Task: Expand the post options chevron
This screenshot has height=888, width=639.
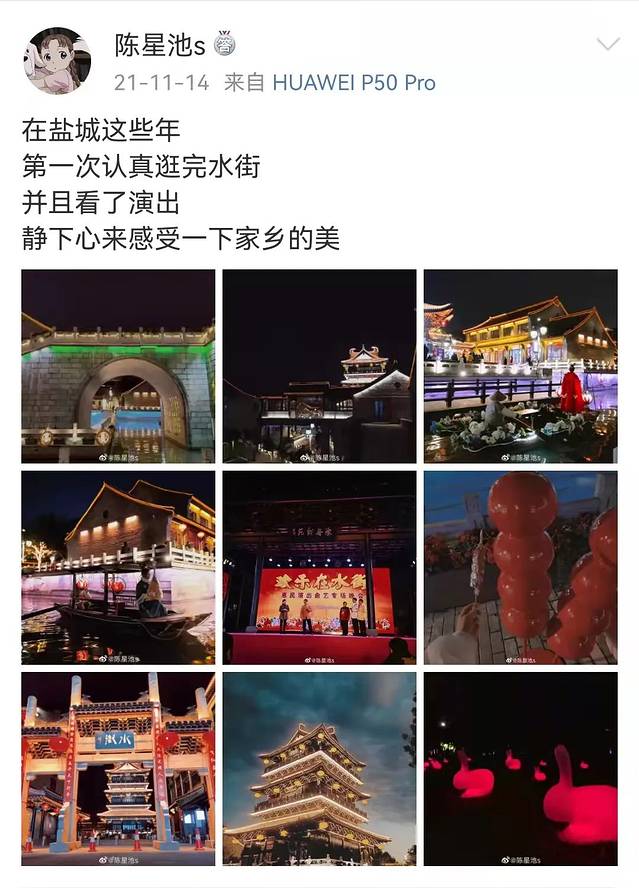Action: (x=607, y=44)
